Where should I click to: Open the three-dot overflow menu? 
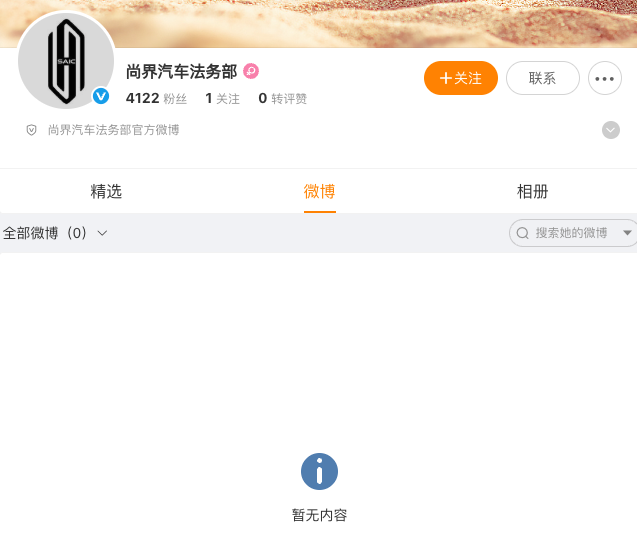click(x=605, y=78)
